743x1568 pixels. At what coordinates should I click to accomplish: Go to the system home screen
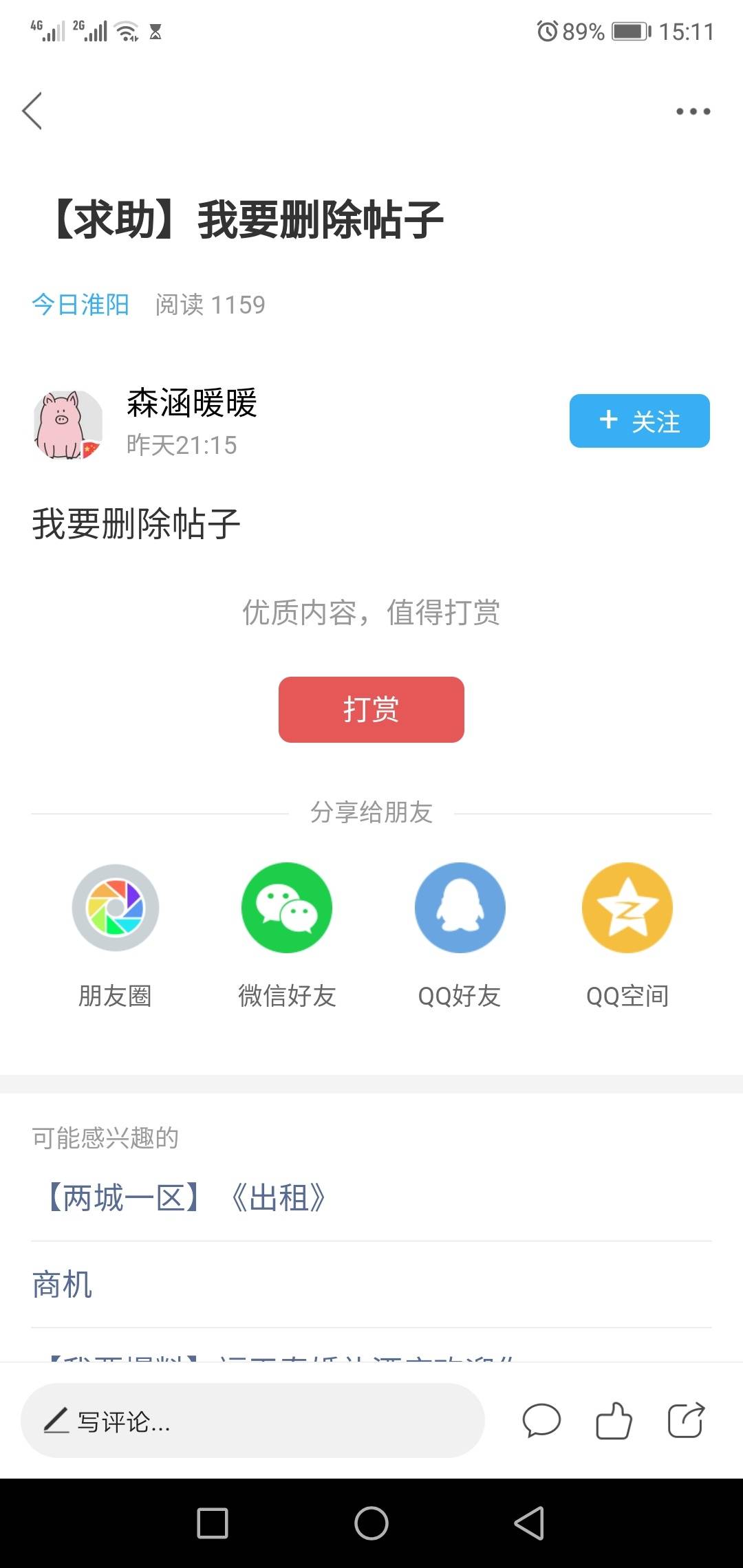point(371,1523)
